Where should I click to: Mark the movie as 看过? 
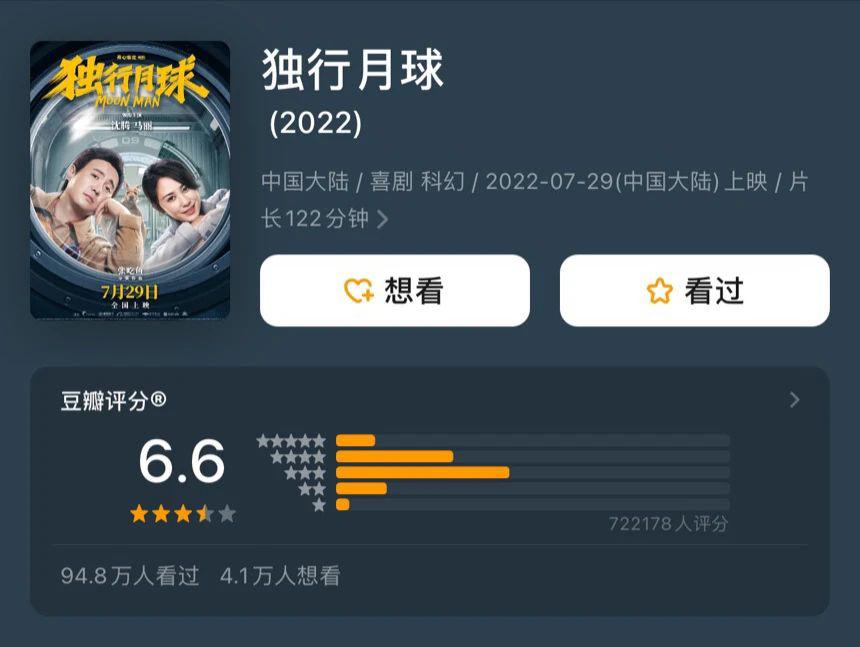(694, 290)
